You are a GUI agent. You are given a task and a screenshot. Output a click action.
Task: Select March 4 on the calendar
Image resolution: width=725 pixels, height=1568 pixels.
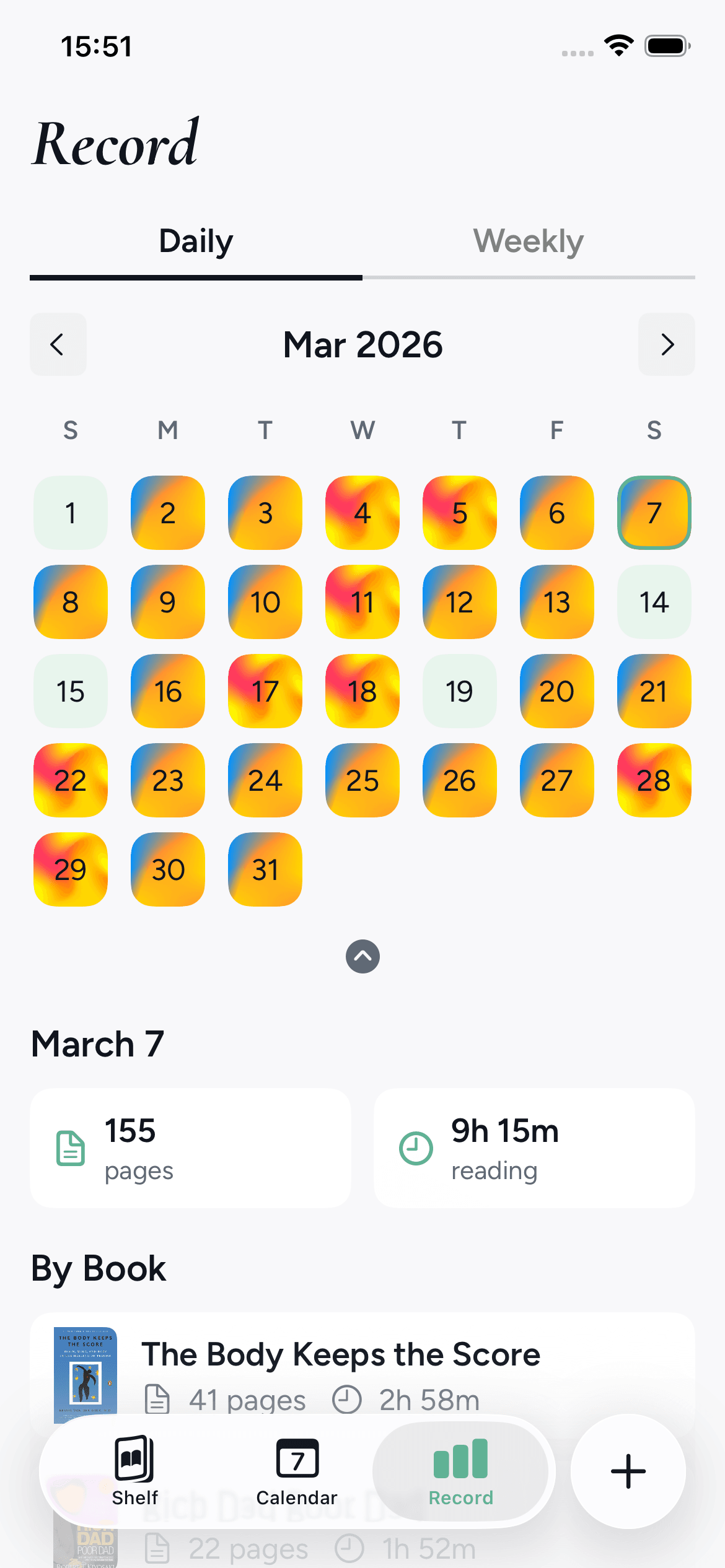point(362,513)
